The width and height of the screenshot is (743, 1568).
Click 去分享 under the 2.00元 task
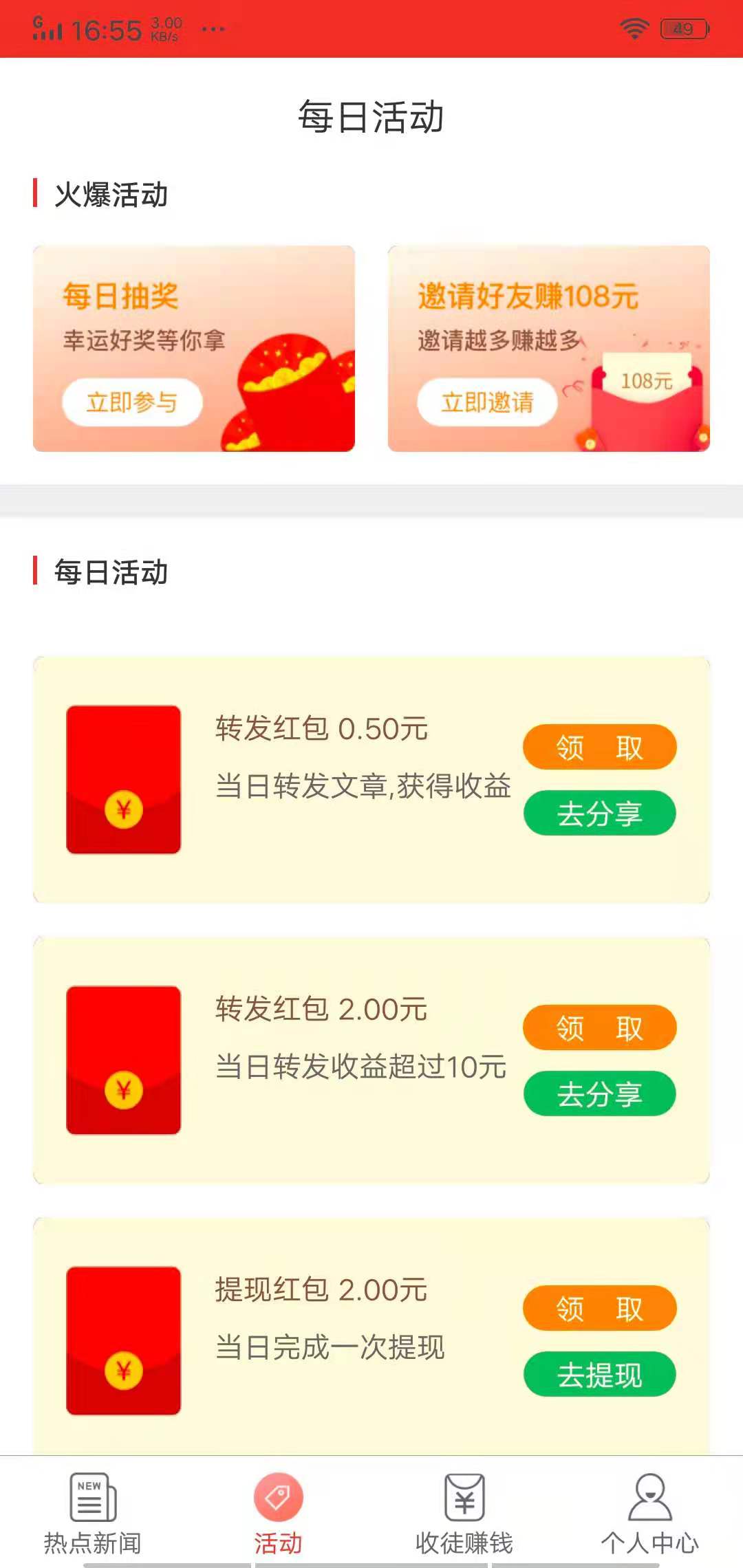pyautogui.click(x=600, y=1093)
